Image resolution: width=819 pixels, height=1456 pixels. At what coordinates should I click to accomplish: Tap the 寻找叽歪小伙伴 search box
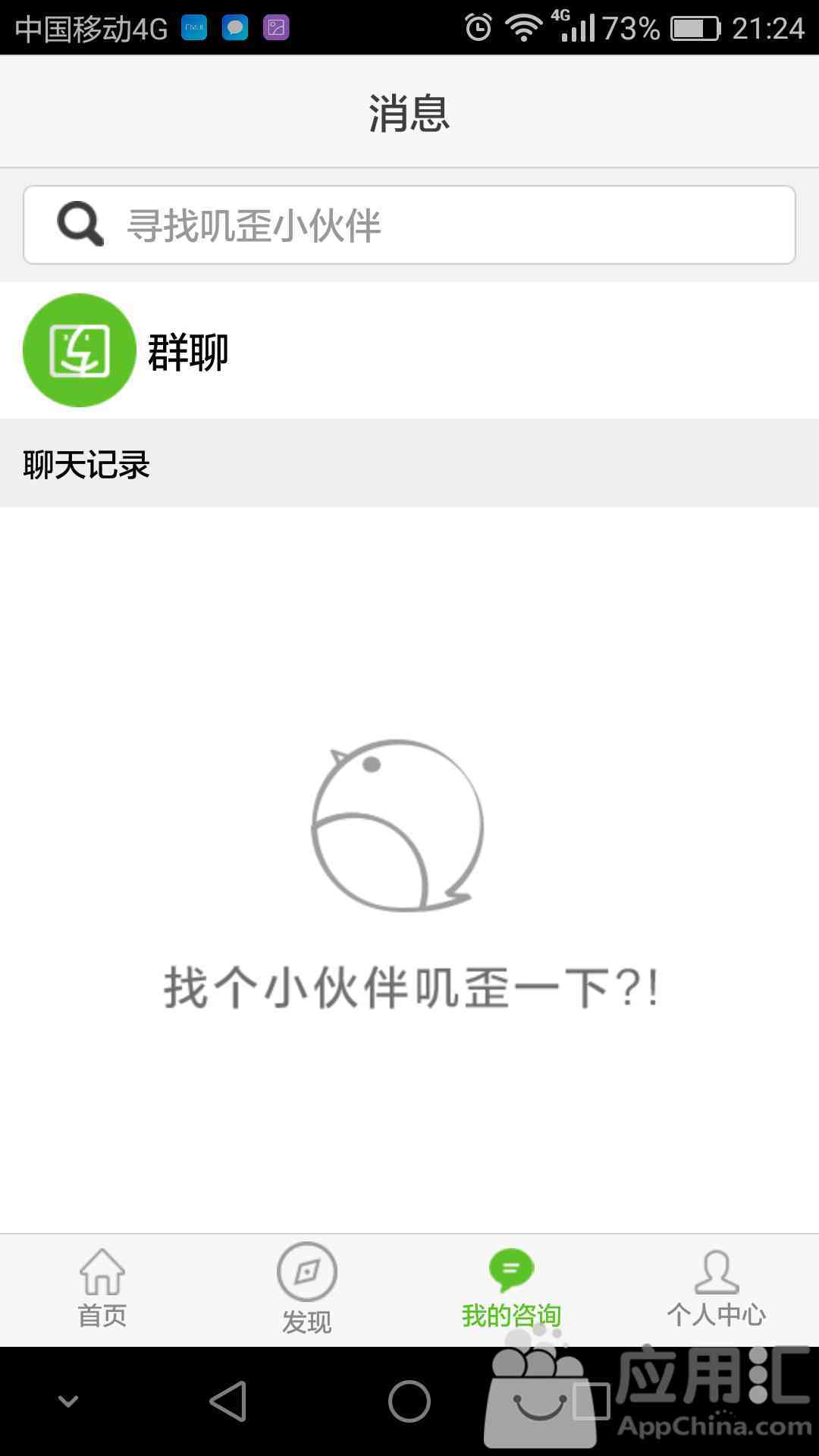click(x=409, y=225)
